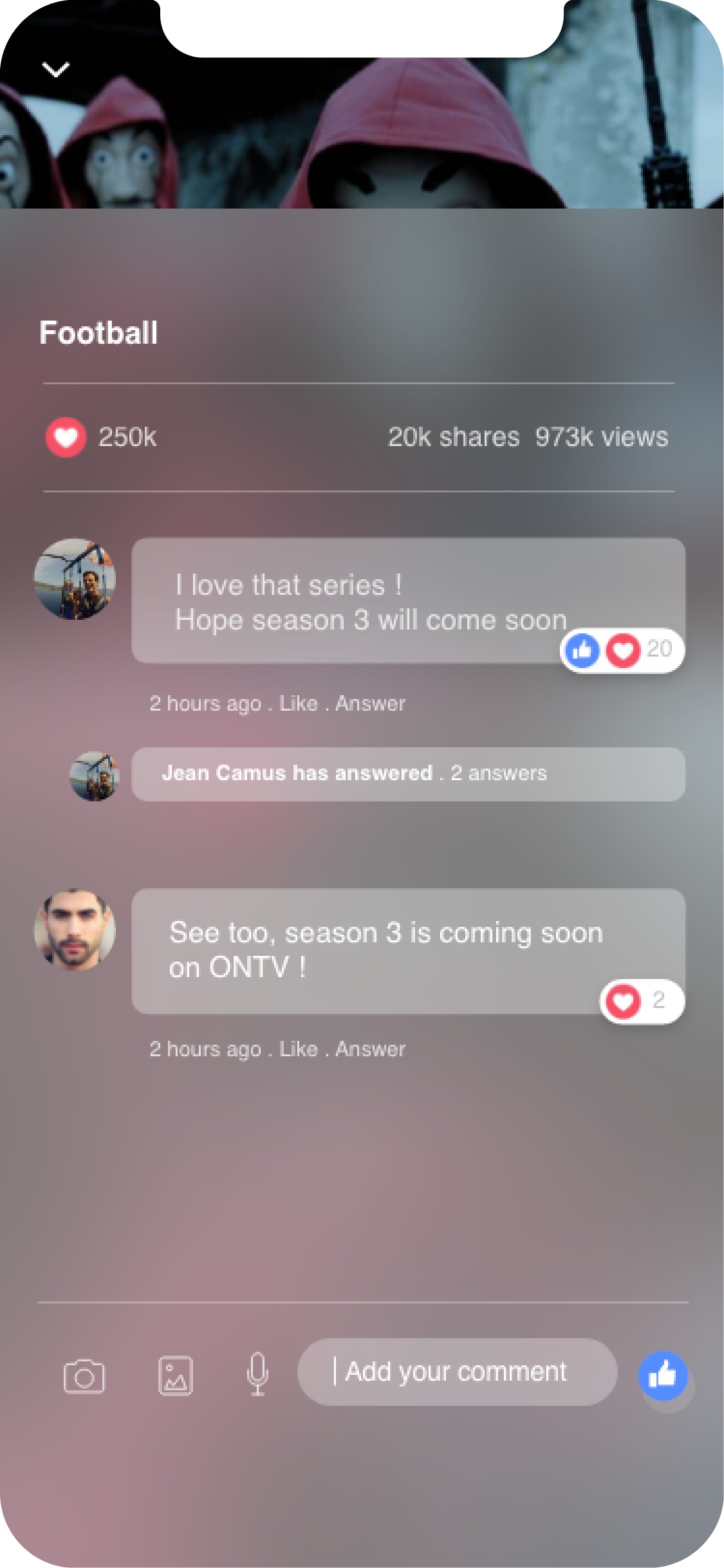Tap the heart reaction beside 250k

pyautogui.click(x=66, y=437)
